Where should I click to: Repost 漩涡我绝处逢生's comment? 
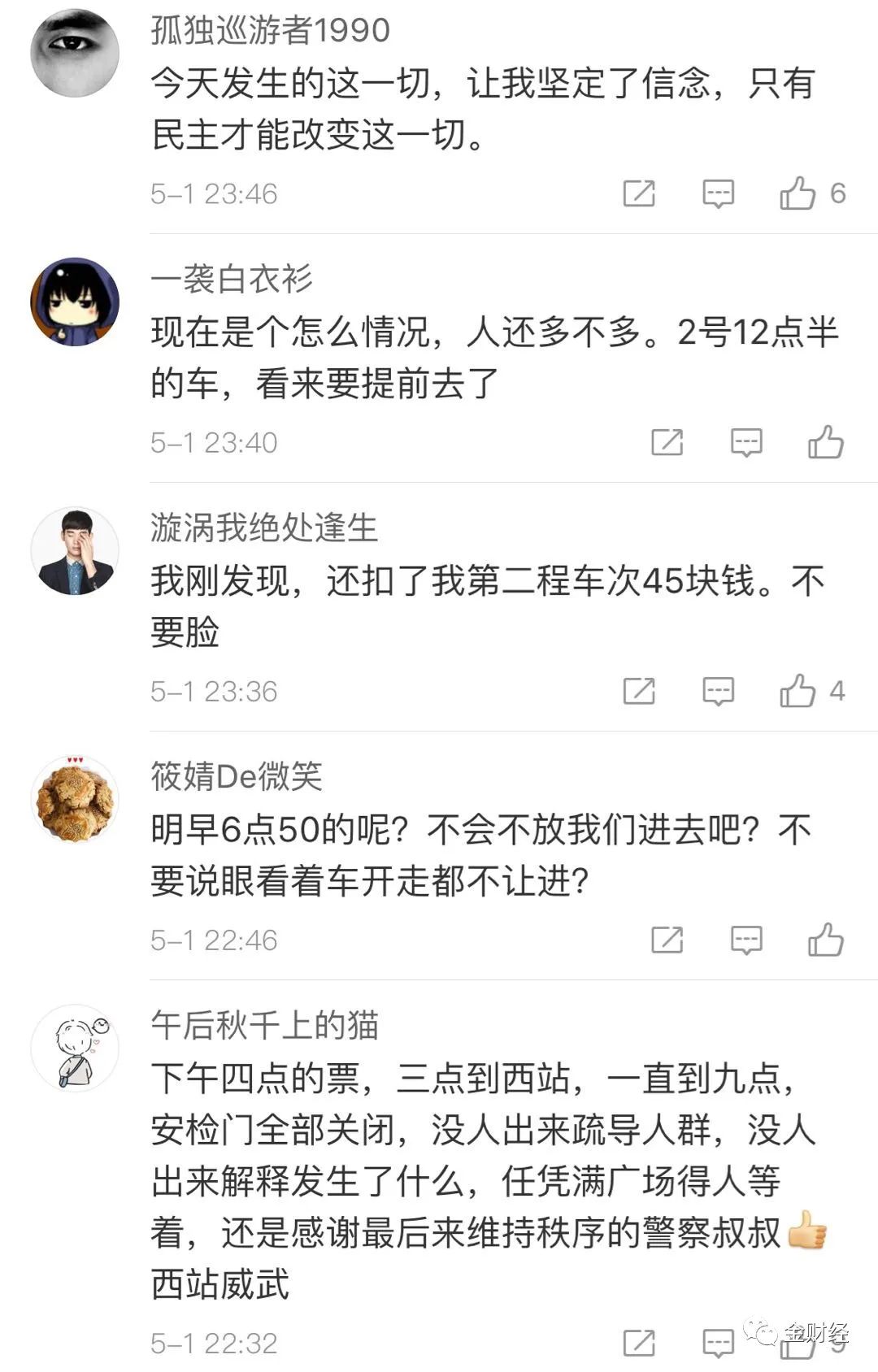pyautogui.click(x=639, y=691)
